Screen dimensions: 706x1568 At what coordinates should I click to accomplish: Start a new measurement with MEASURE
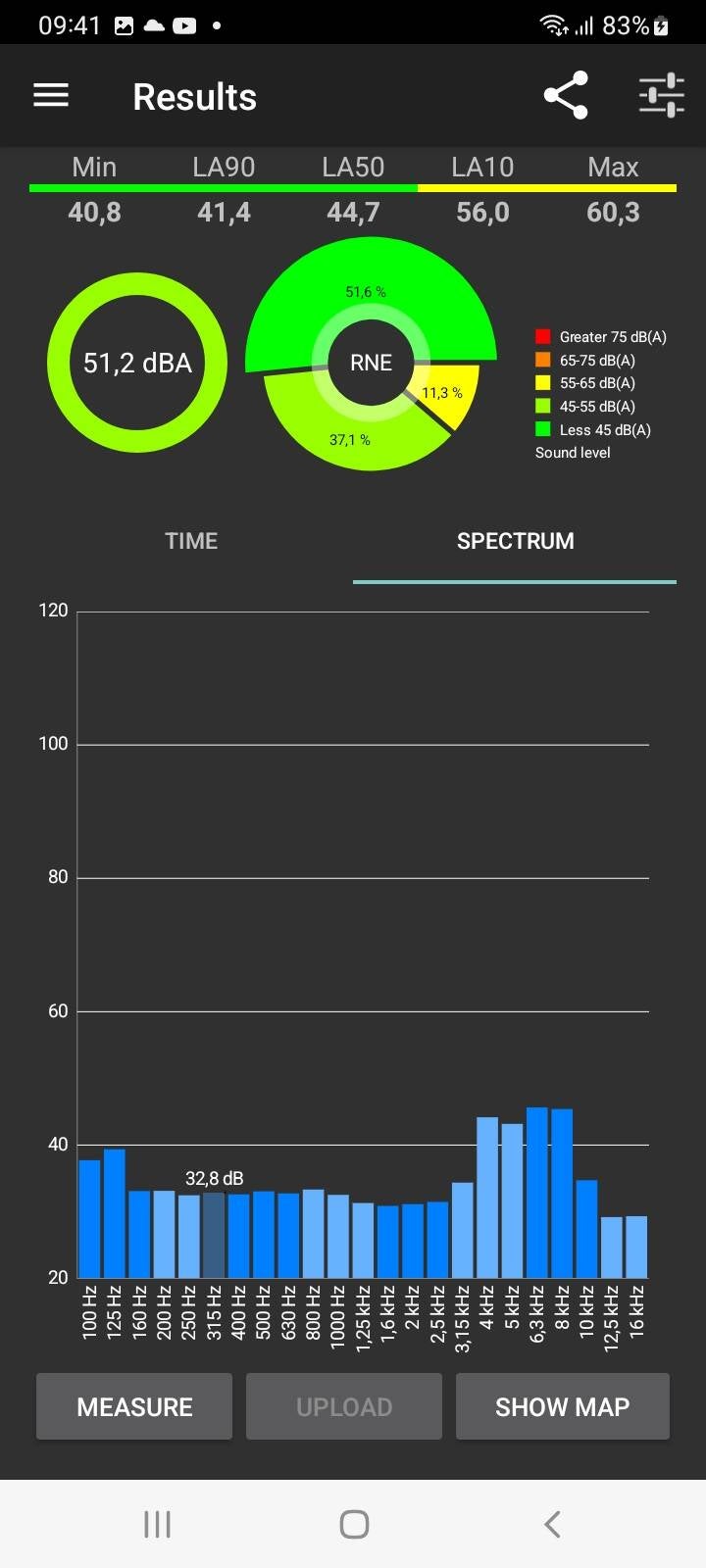click(x=134, y=1406)
